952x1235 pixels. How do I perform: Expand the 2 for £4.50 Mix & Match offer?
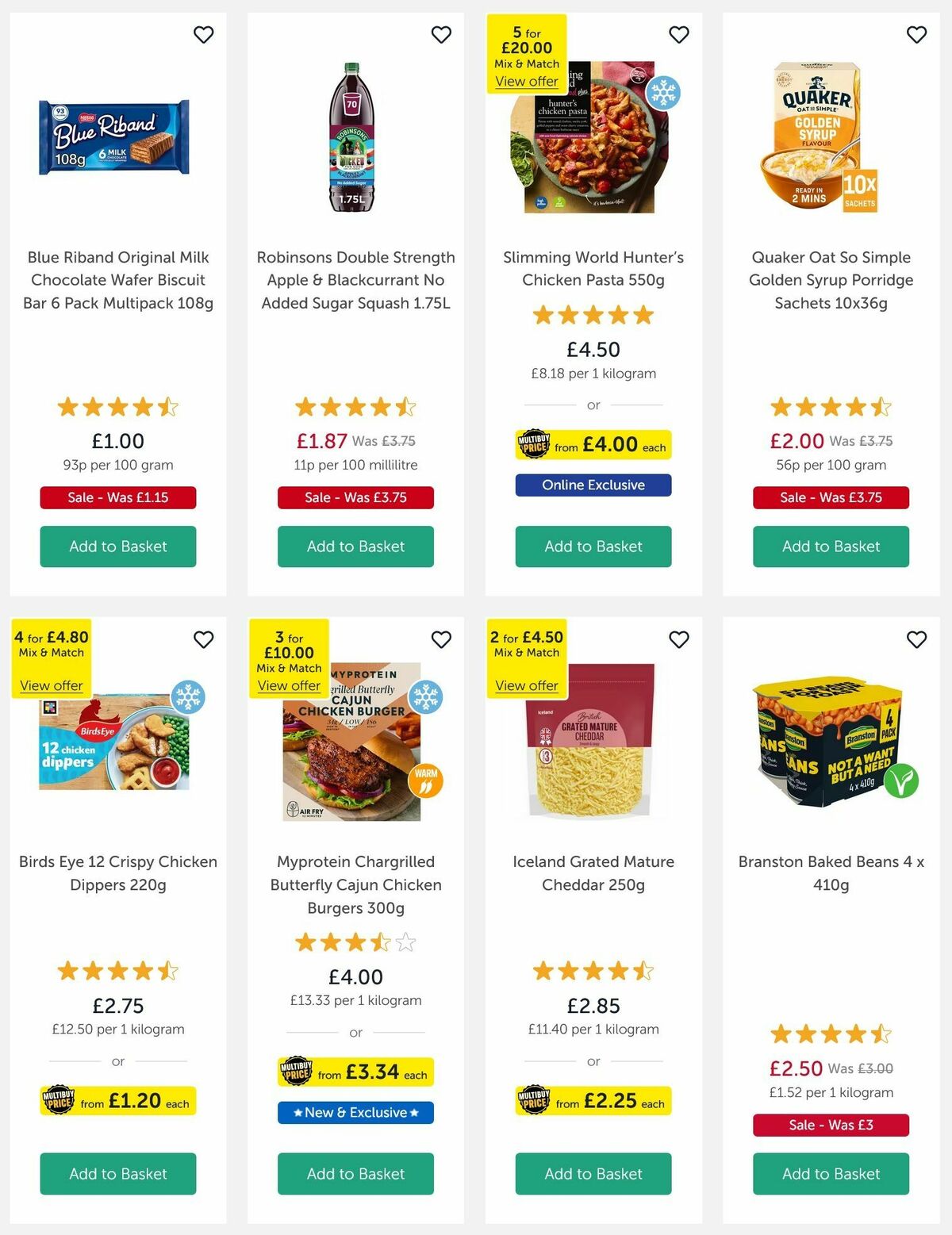coord(527,685)
